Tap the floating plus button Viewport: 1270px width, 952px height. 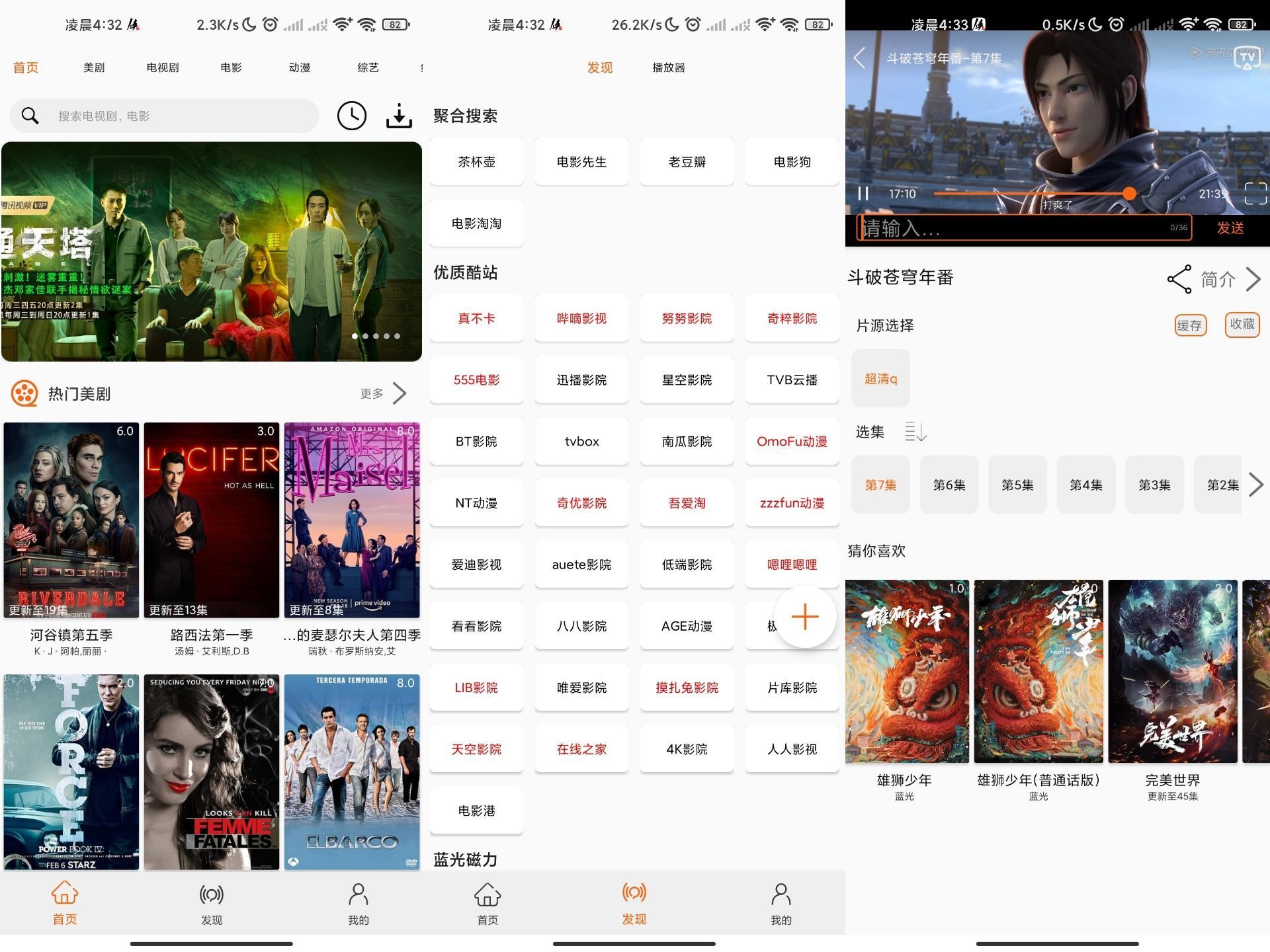[x=804, y=617]
